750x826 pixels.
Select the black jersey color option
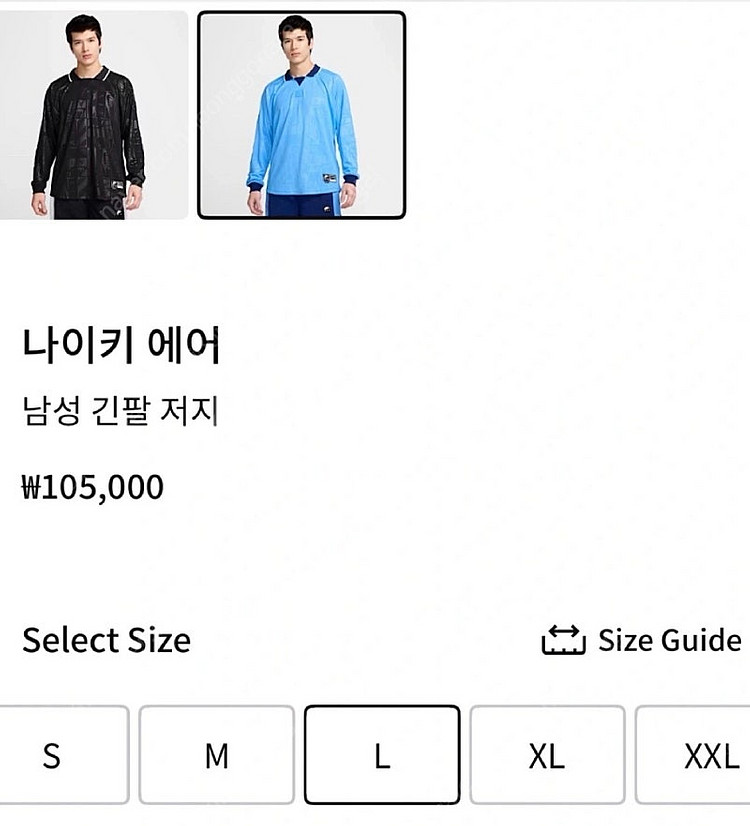click(92, 115)
